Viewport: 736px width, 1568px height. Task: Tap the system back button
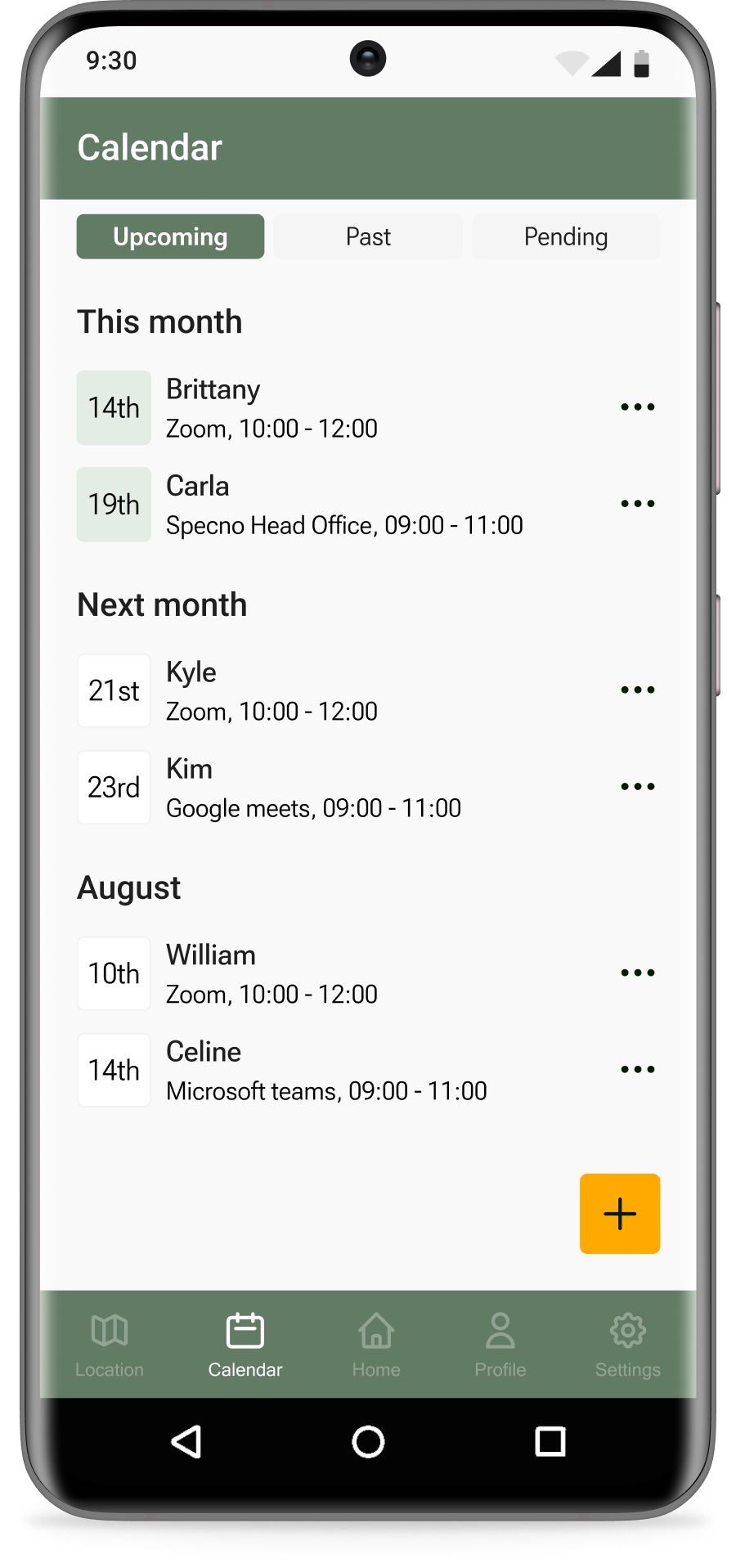point(186,1442)
